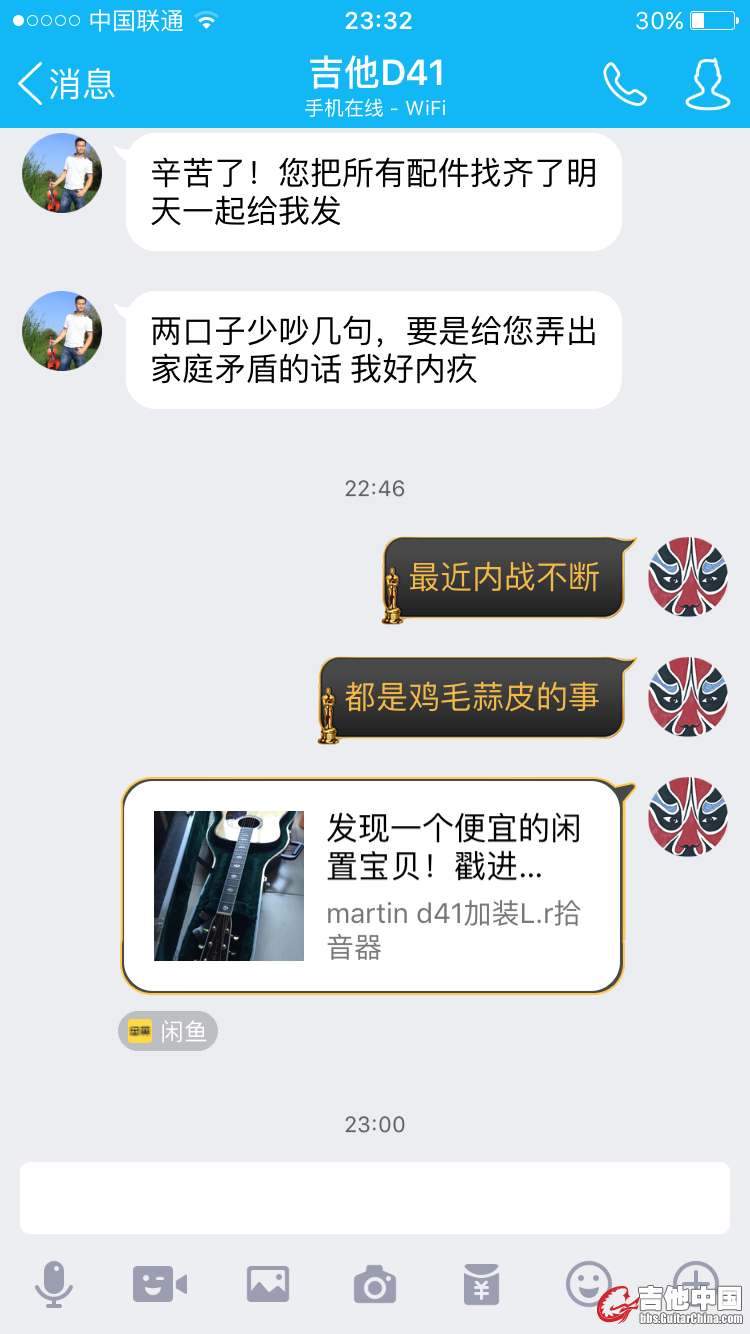Viewport: 750px width, 1334px height.
Task: Open the short video recorder icon
Action: pyautogui.click(x=160, y=1284)
